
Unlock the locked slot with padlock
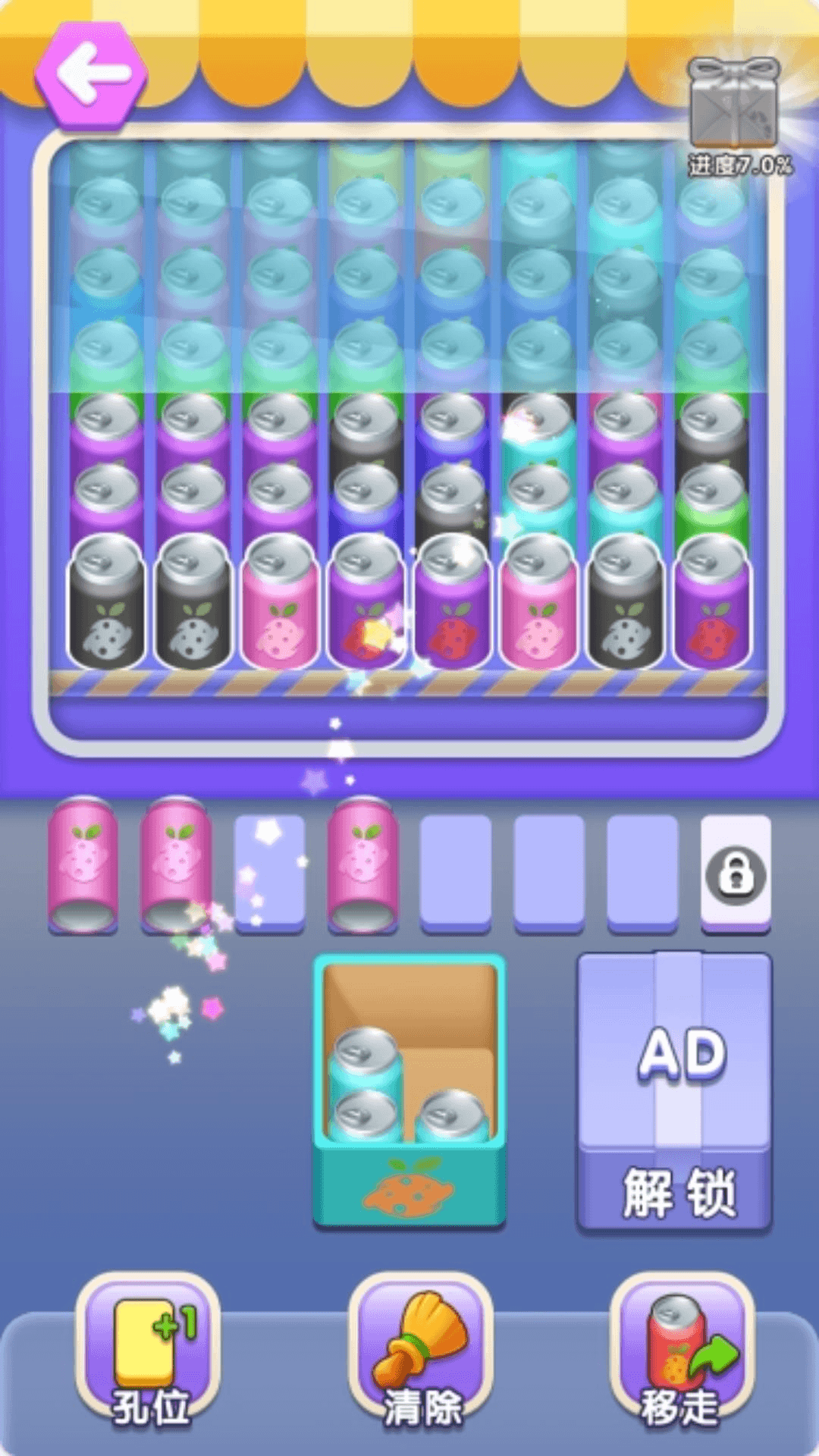click(x=735, y=874)
